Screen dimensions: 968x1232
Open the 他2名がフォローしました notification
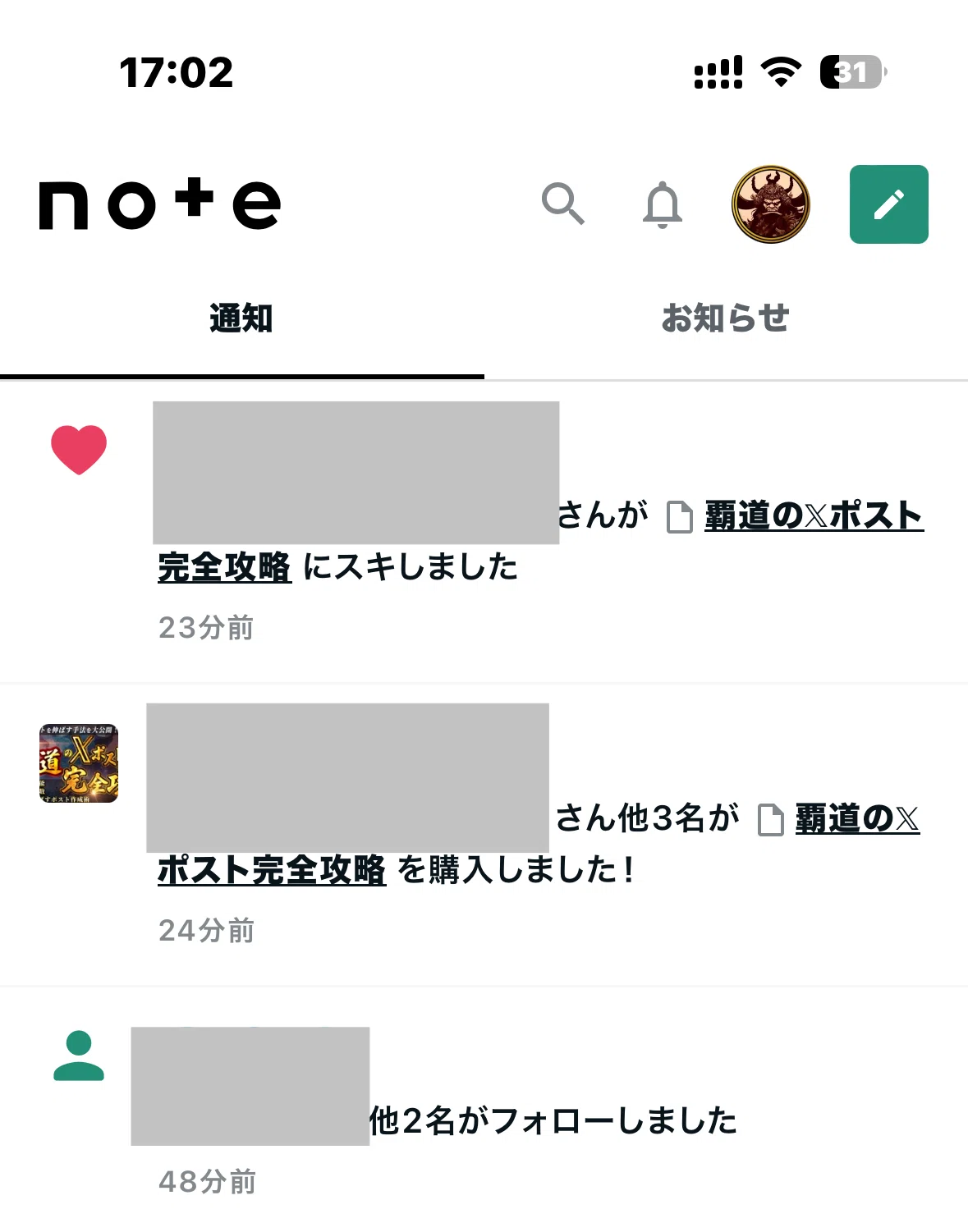point(484,1107)
